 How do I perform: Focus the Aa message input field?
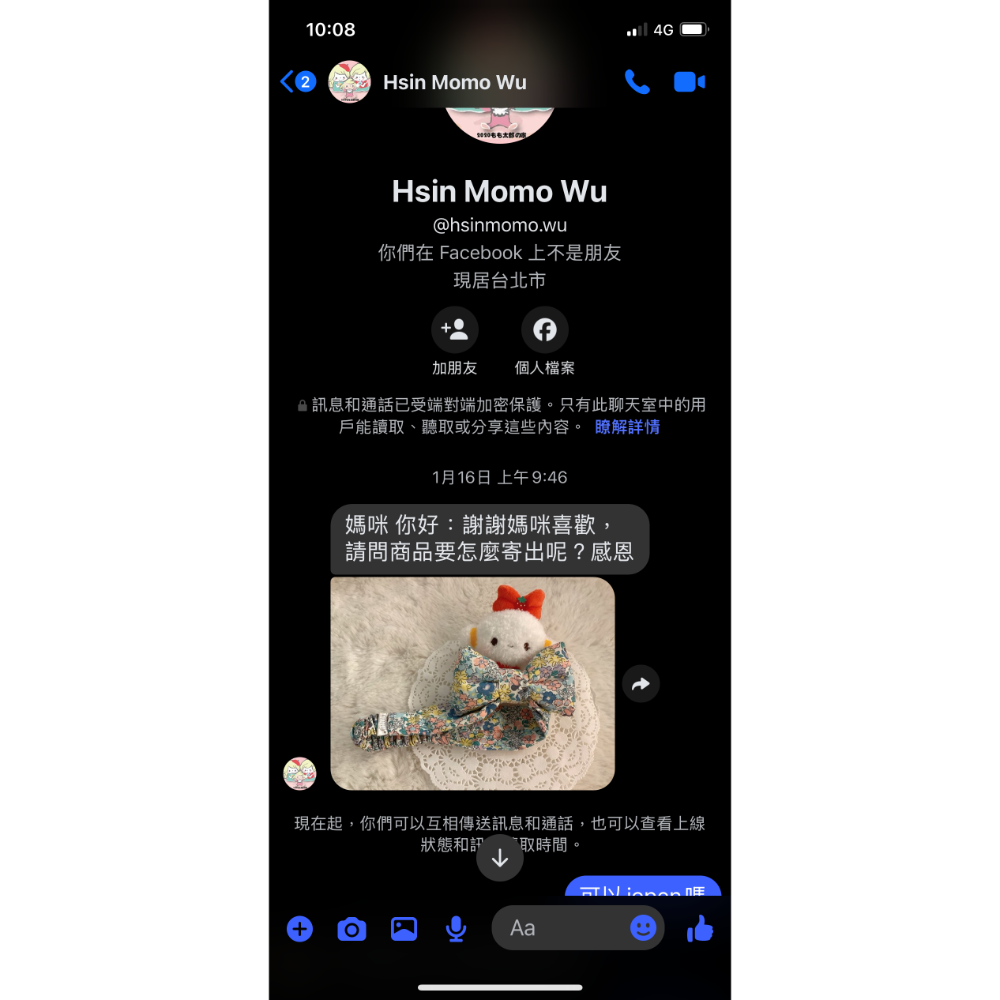click(560, 928)
